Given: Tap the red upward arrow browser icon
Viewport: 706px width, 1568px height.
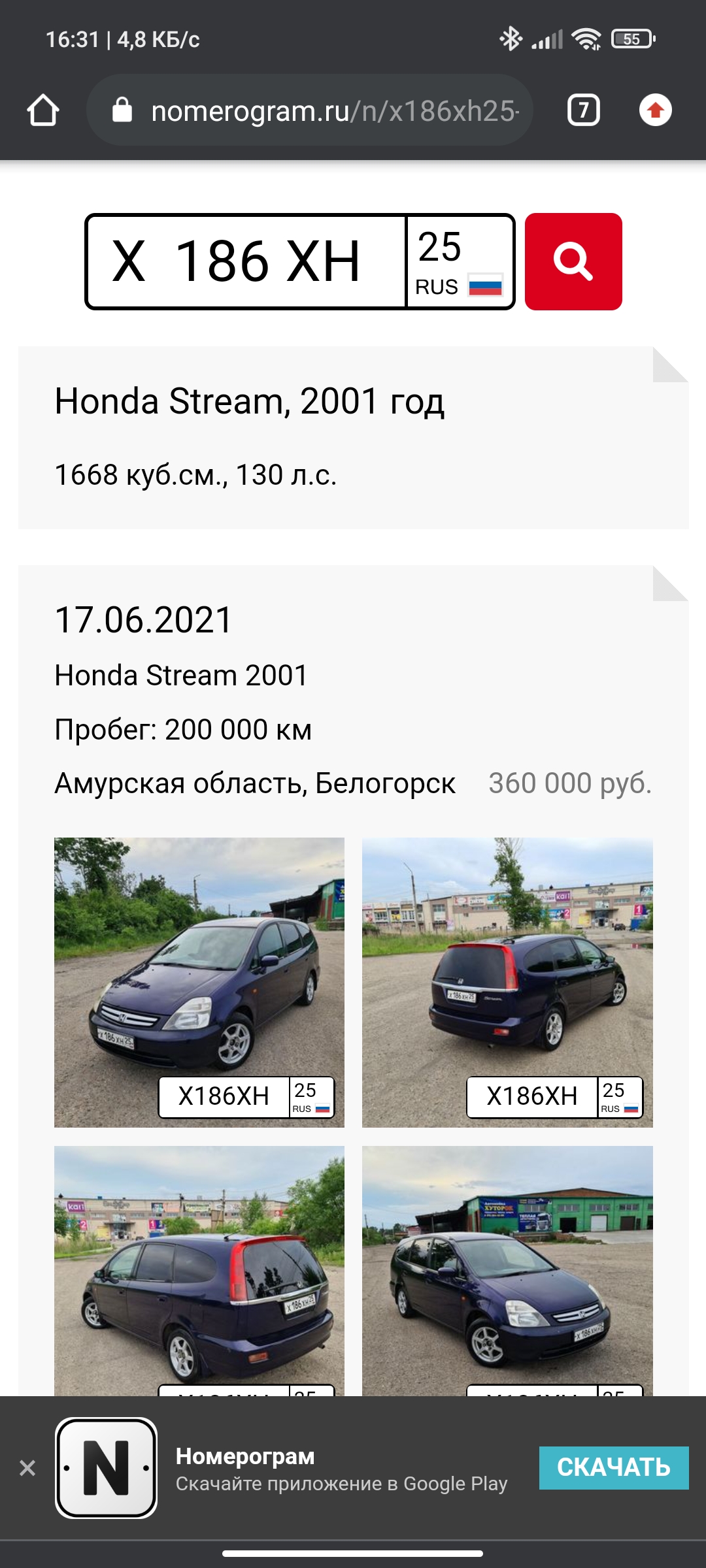Looking at the screenshot, I should [x=655, y=110].
